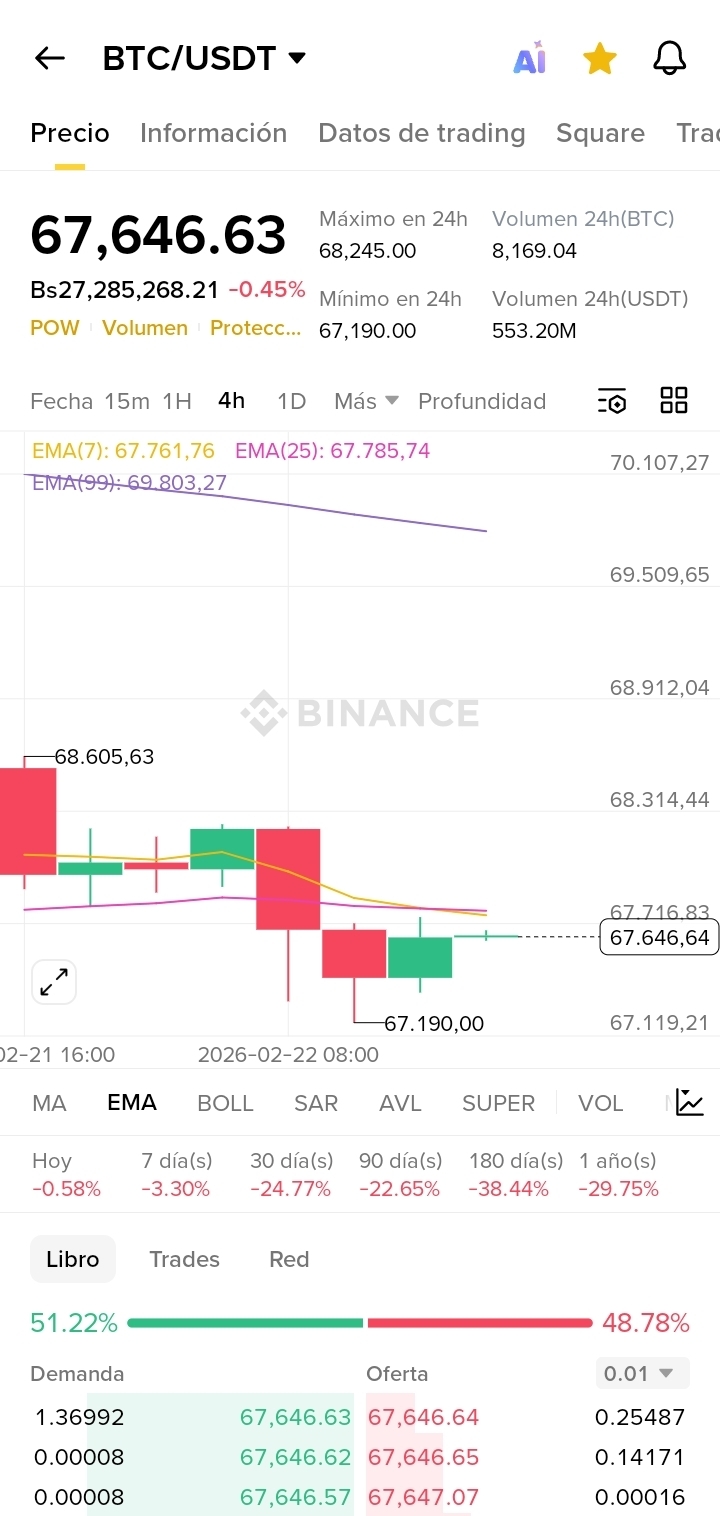The height and width of the screenshot is (1516, 720).
Task: Switch to the Trades tab
Action: coord(184,1259)
